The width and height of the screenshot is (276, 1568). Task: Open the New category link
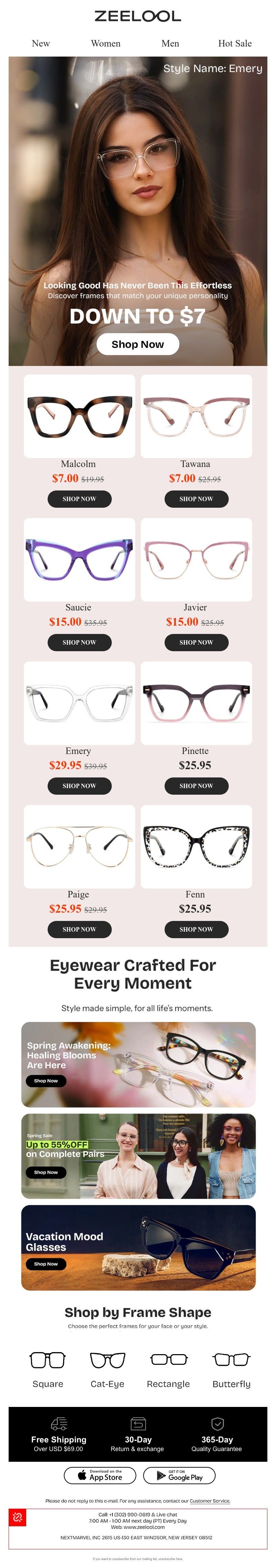[x=41, y=43]
